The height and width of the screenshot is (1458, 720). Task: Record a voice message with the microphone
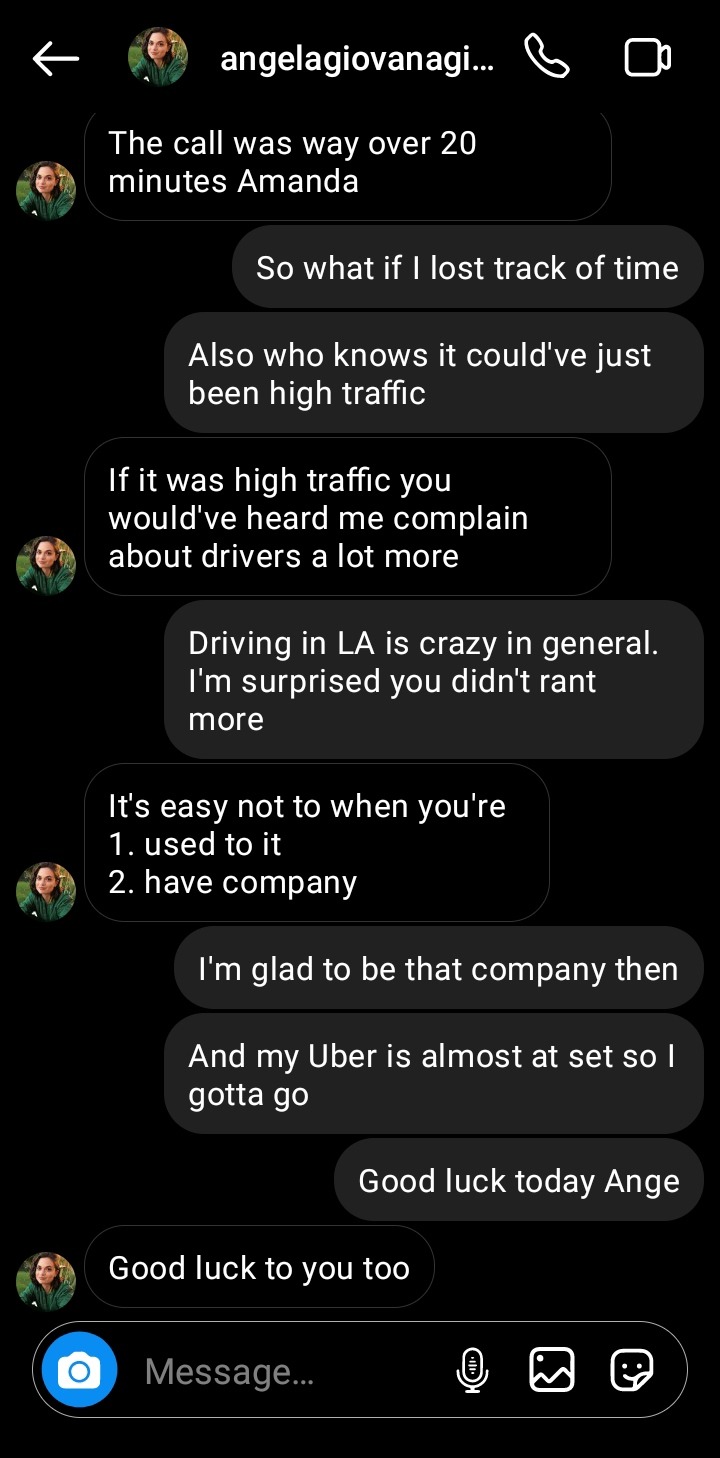tap(472, 1370)
